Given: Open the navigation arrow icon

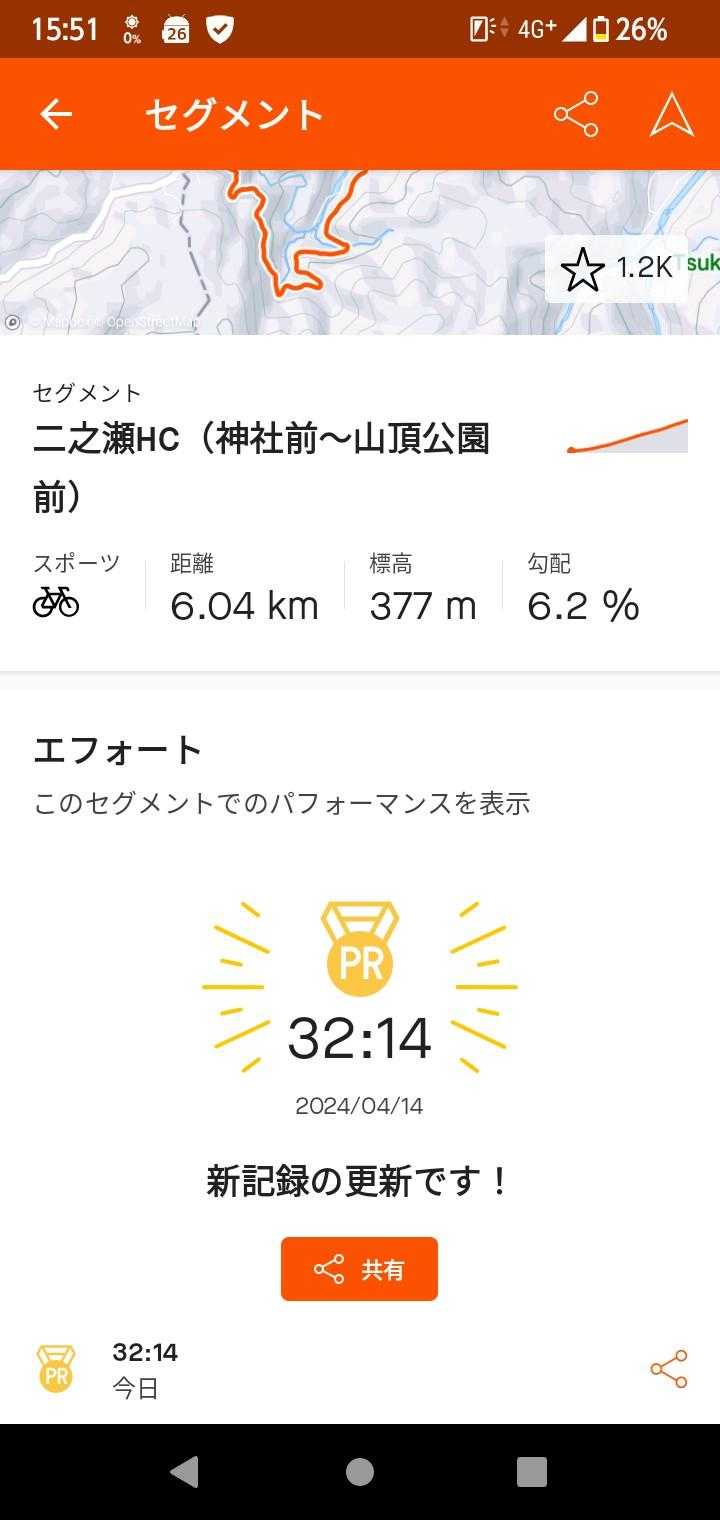Looking at the screenshot, I should click(672, 115).
